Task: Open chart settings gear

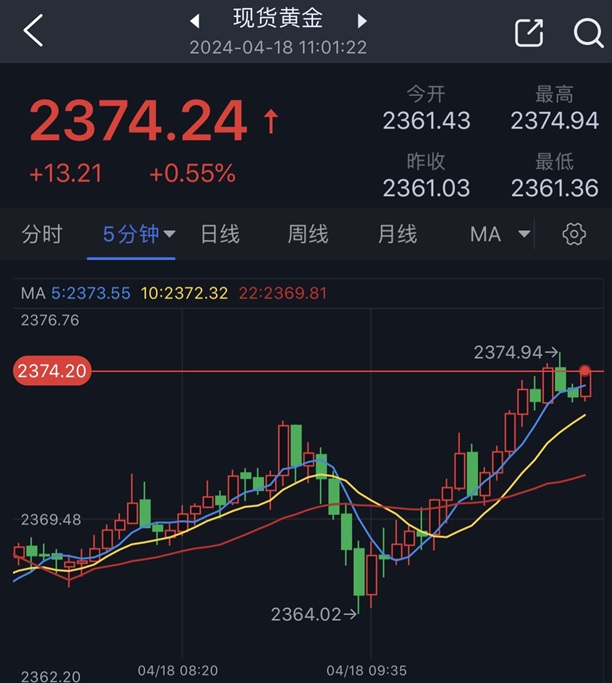Action: coord(574,234)
